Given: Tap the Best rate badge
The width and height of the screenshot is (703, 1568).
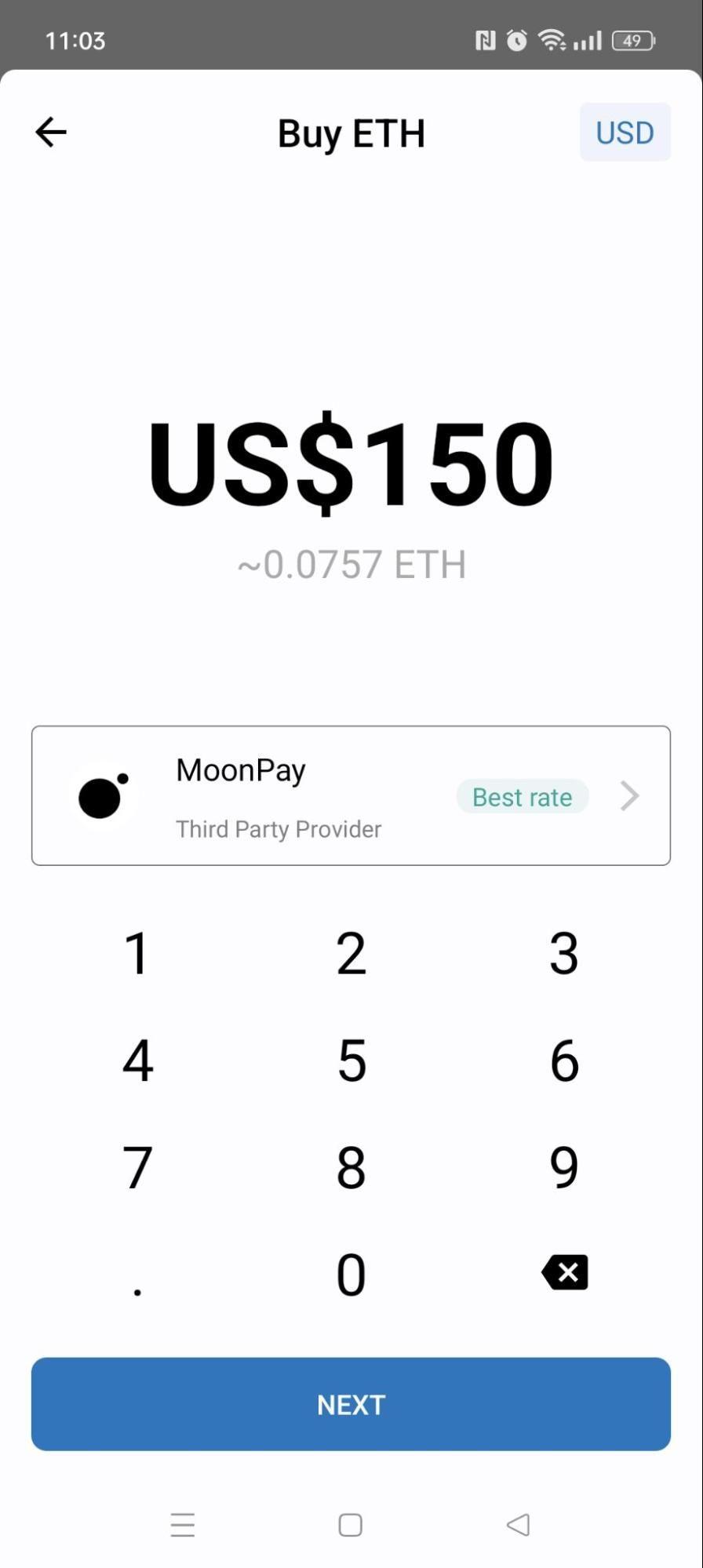Looking at the screenshot, I should point(522,795).
